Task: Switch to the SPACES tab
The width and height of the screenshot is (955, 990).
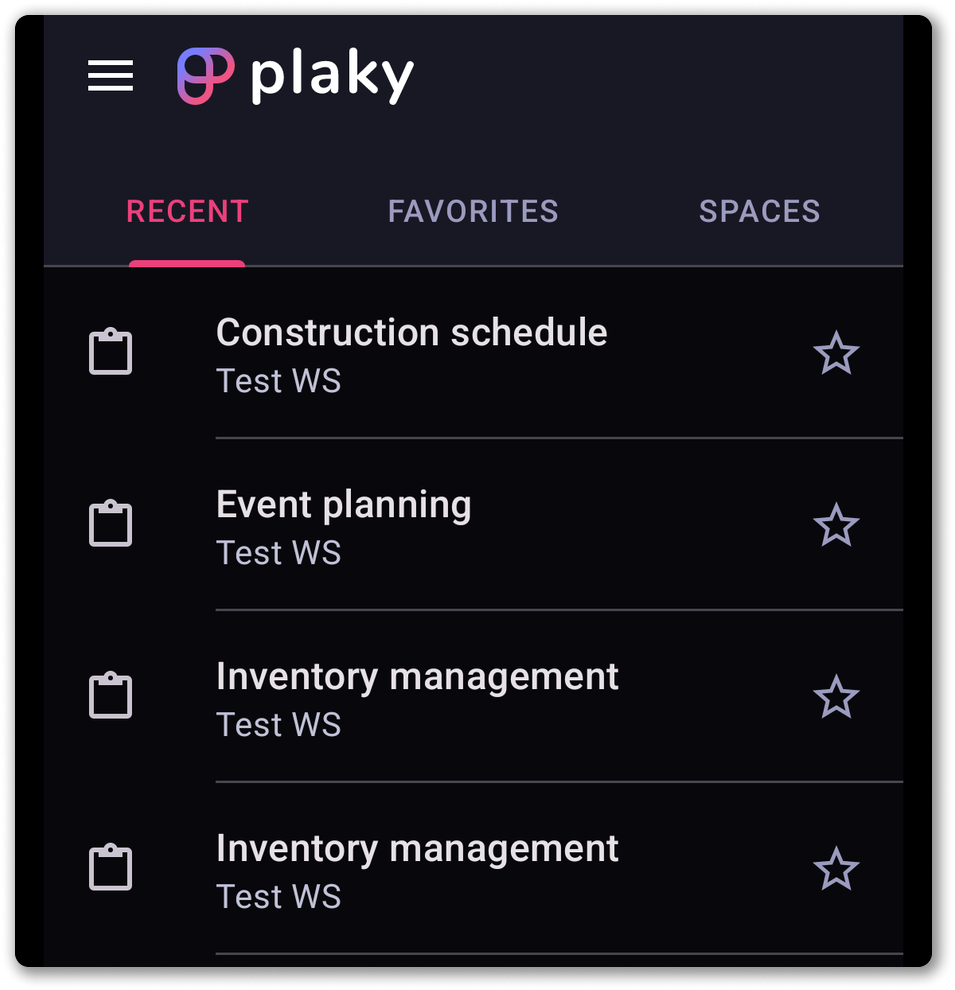Action: pos(761,211)
